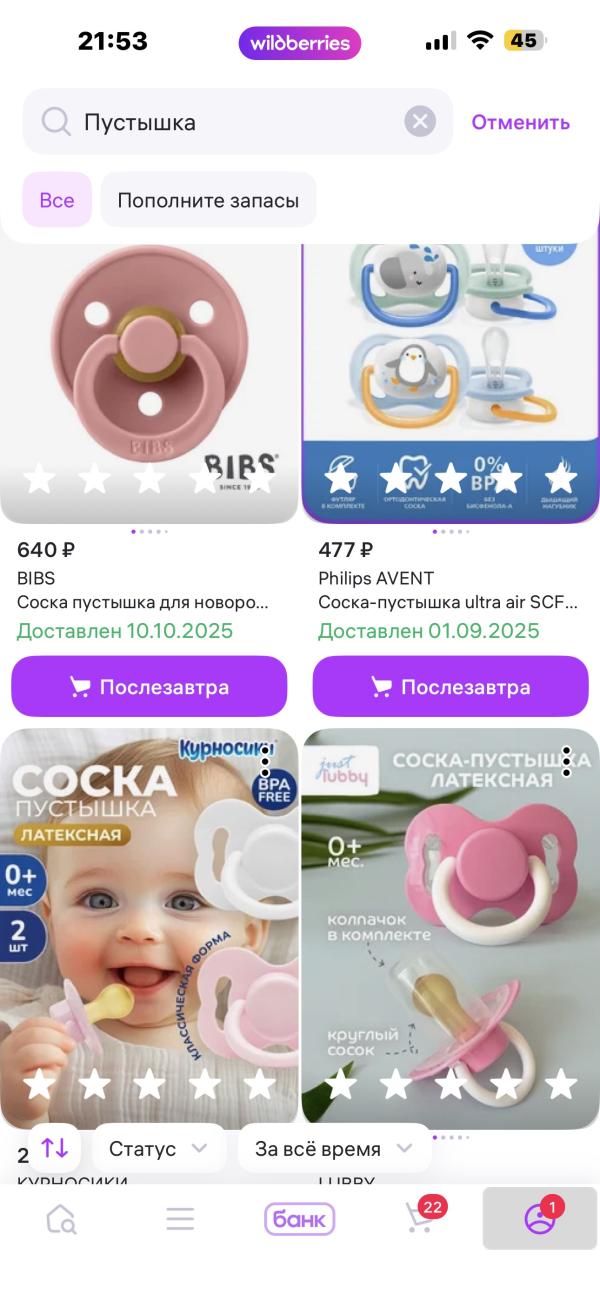Open options menu on the Lubby card
This screenshot has width=600, height=1300.
pyautogui.click(x=566, y=762)
